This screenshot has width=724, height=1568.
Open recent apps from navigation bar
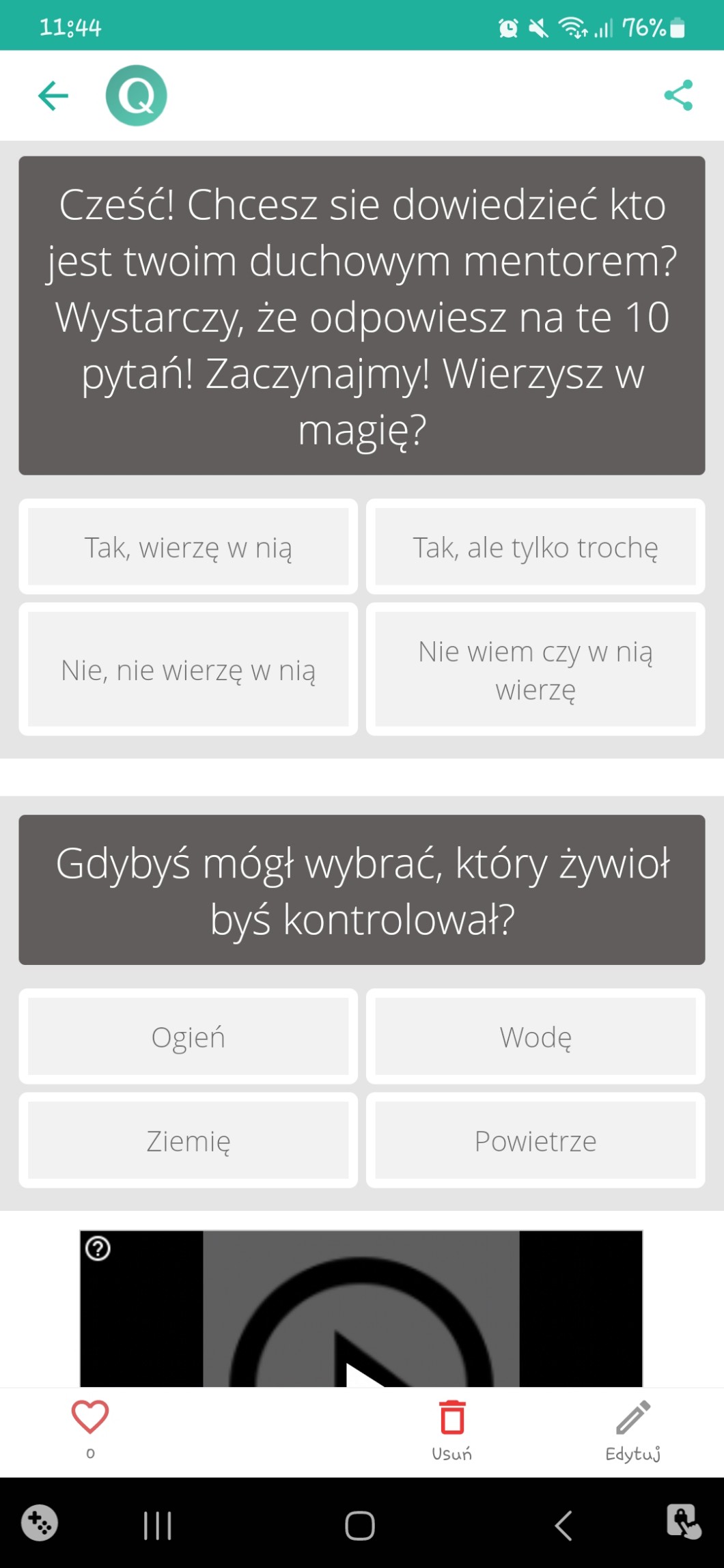(157, 1526)
